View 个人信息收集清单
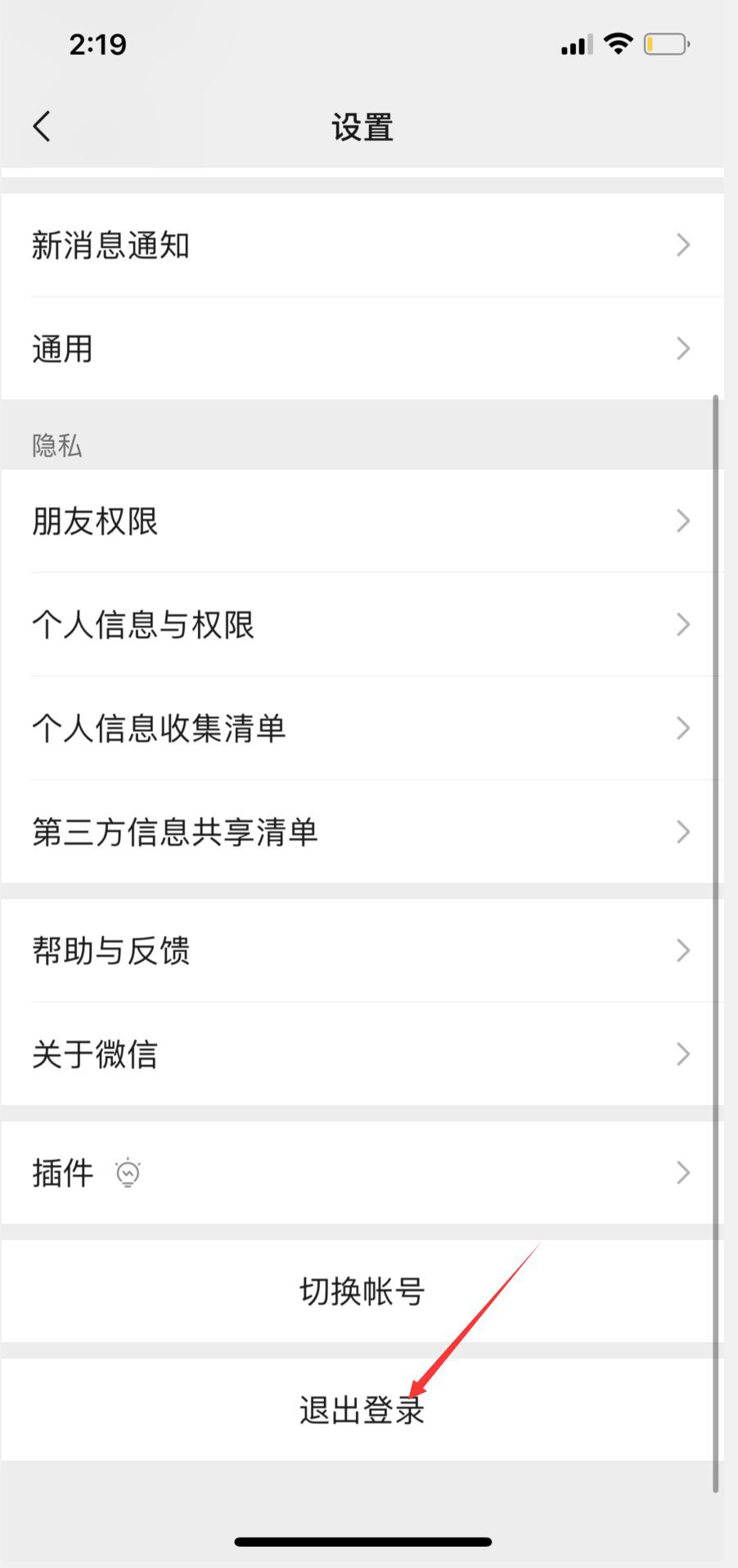 pos(362,728)
